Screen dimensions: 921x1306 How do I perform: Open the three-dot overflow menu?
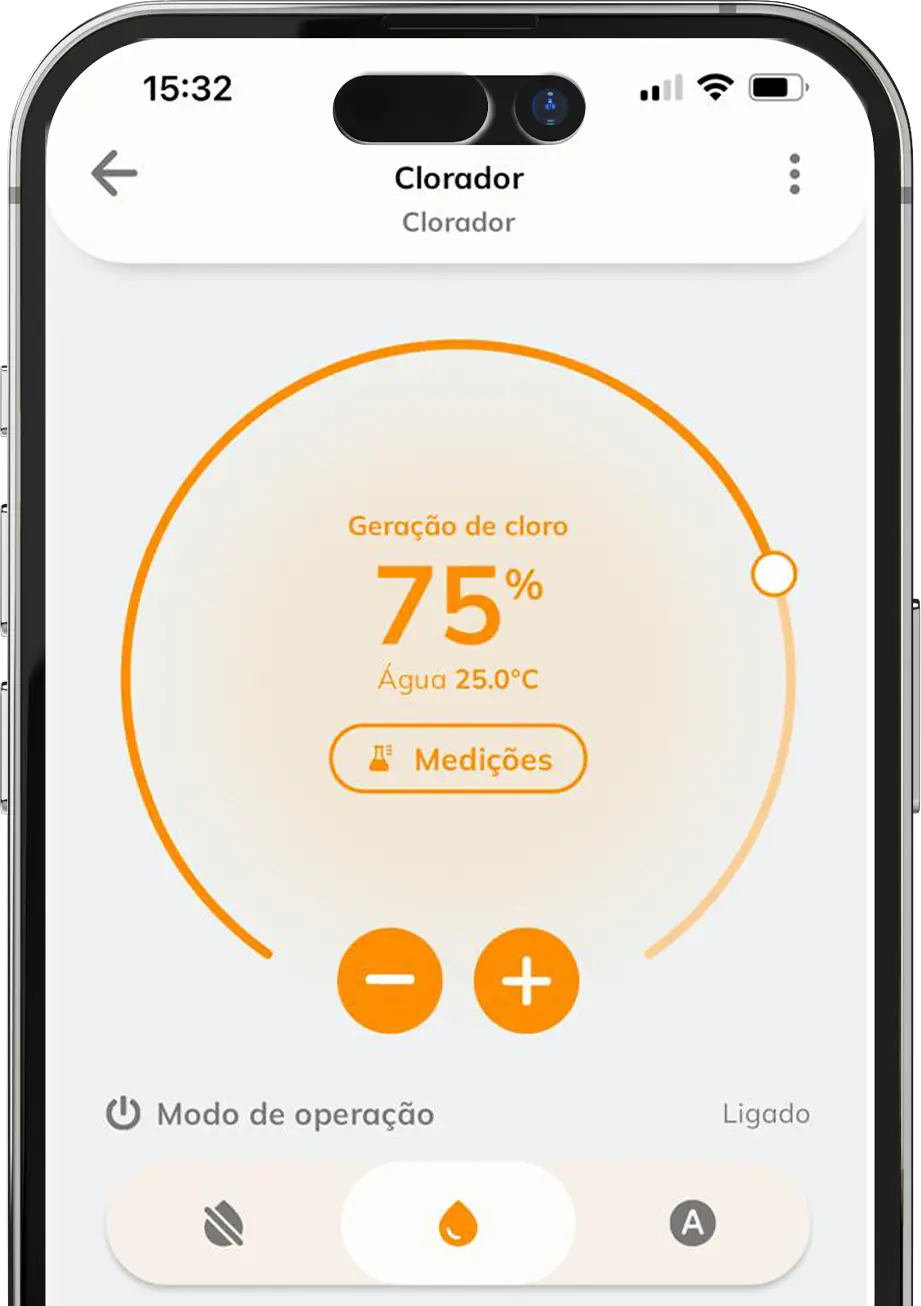coord(794,175)
